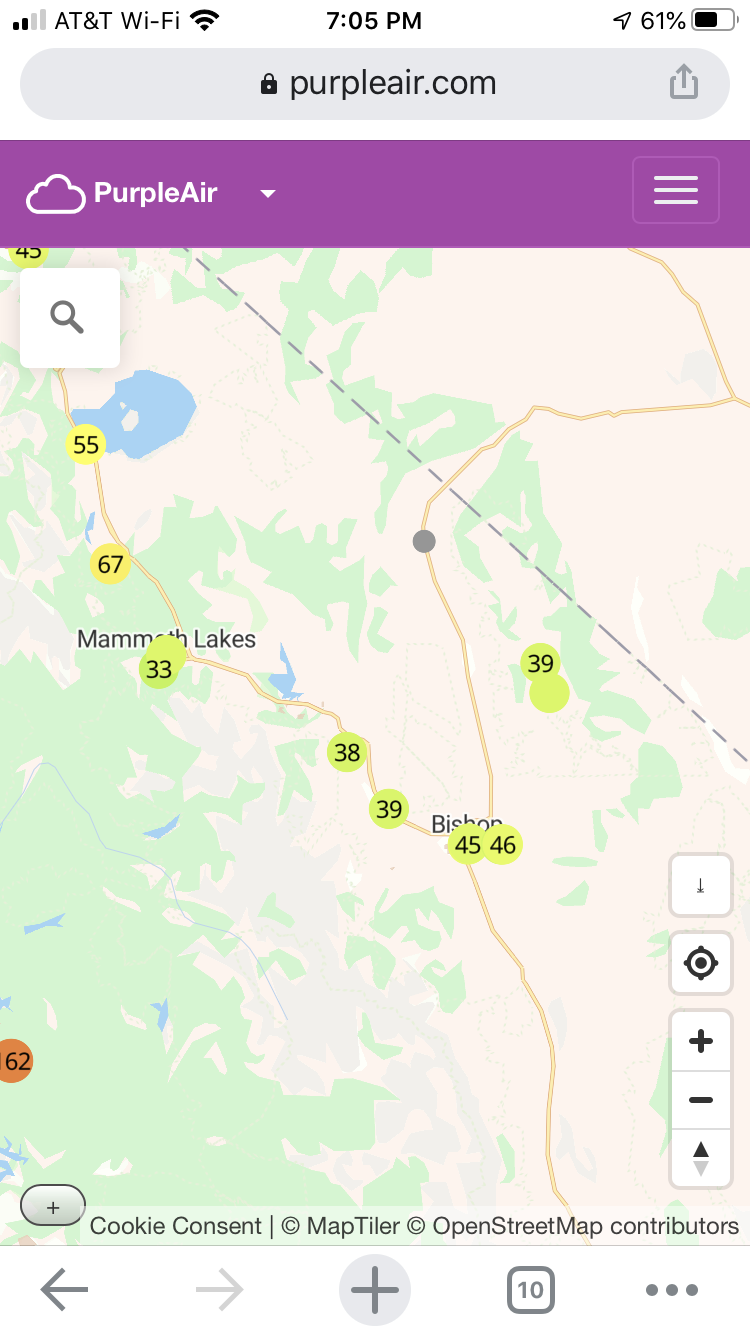
Task: Open the Cookie Consent link
Action: click(x=176, y=1226)
